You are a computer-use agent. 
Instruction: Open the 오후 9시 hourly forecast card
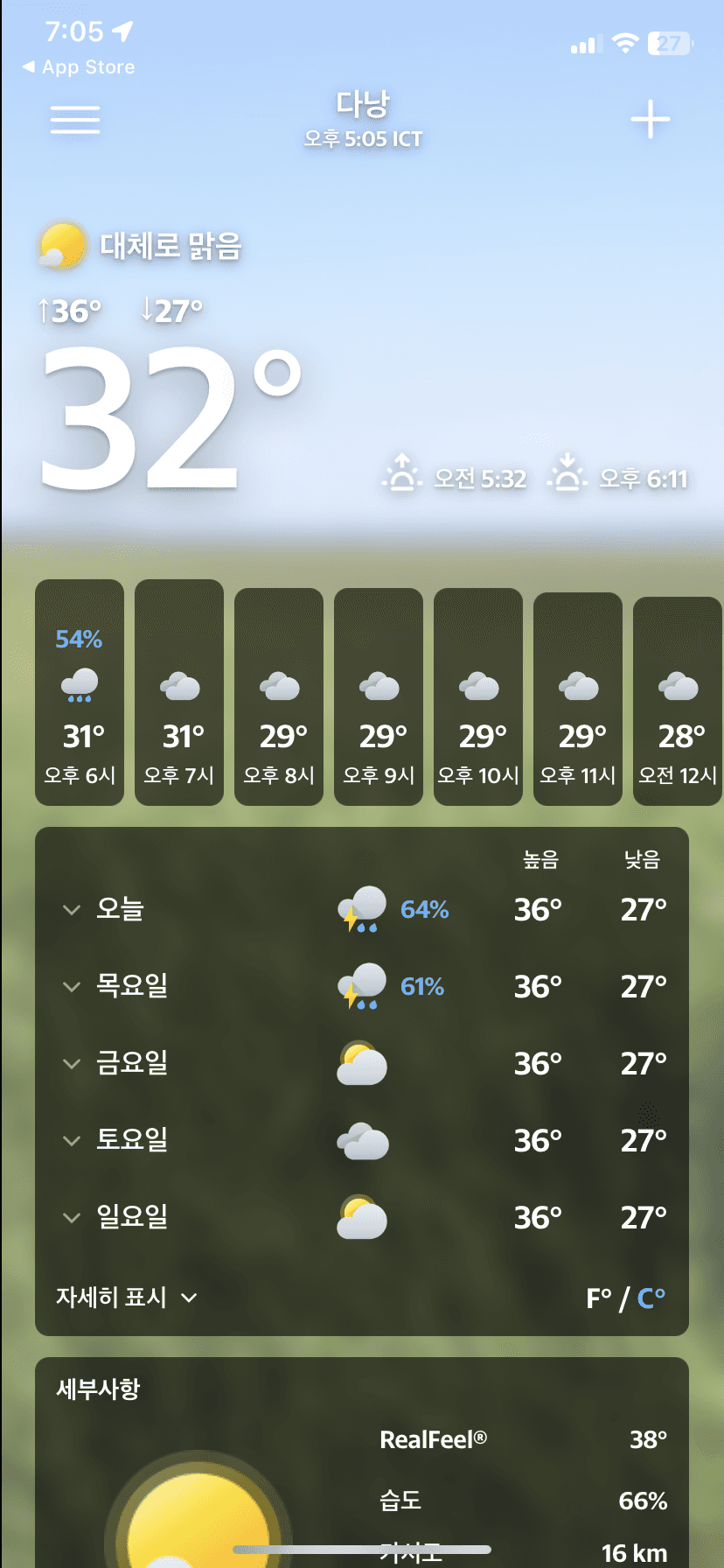(x=379, y=697)
